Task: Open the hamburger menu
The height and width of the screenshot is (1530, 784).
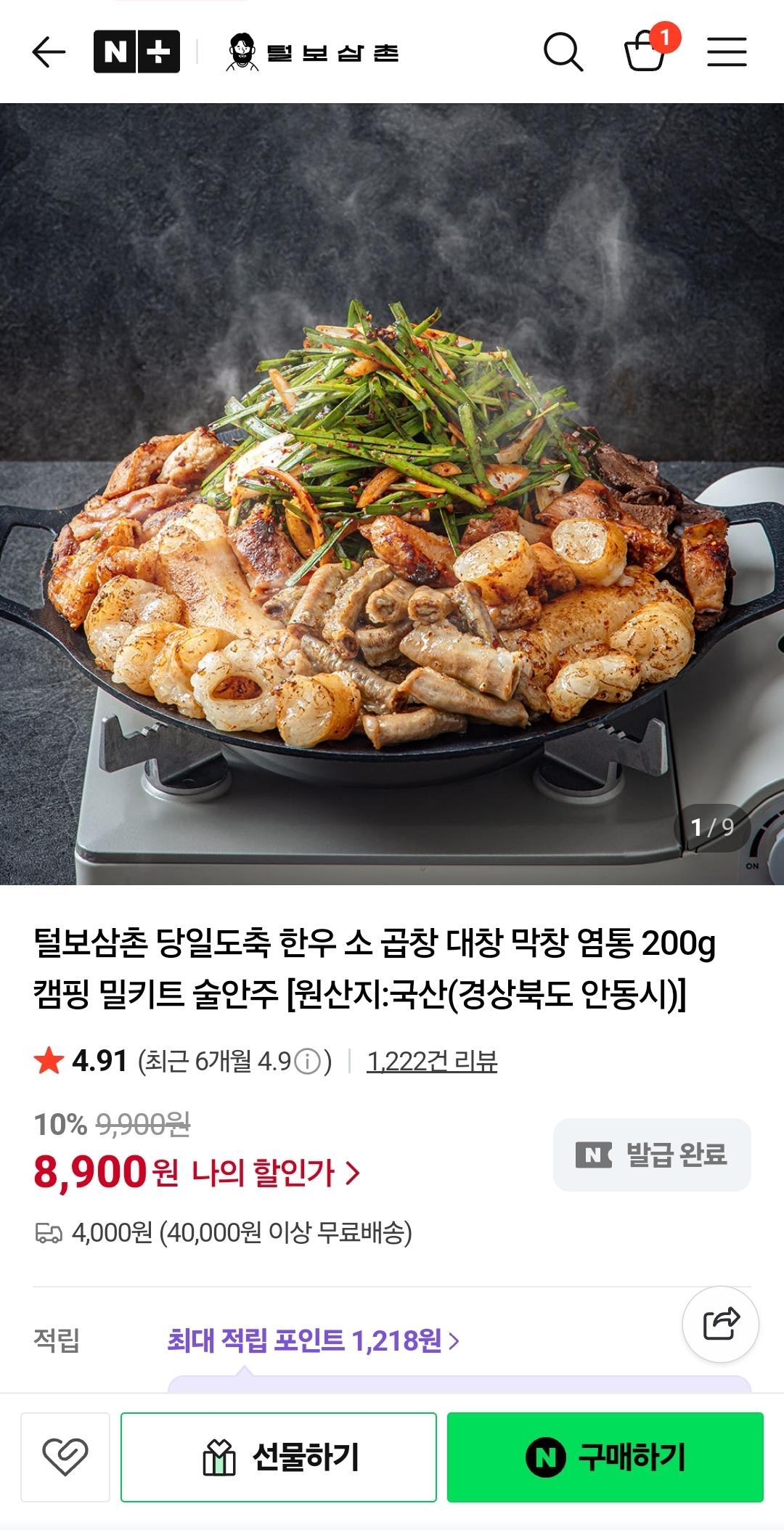Action: pyautogui.click(x=727, y=52)
